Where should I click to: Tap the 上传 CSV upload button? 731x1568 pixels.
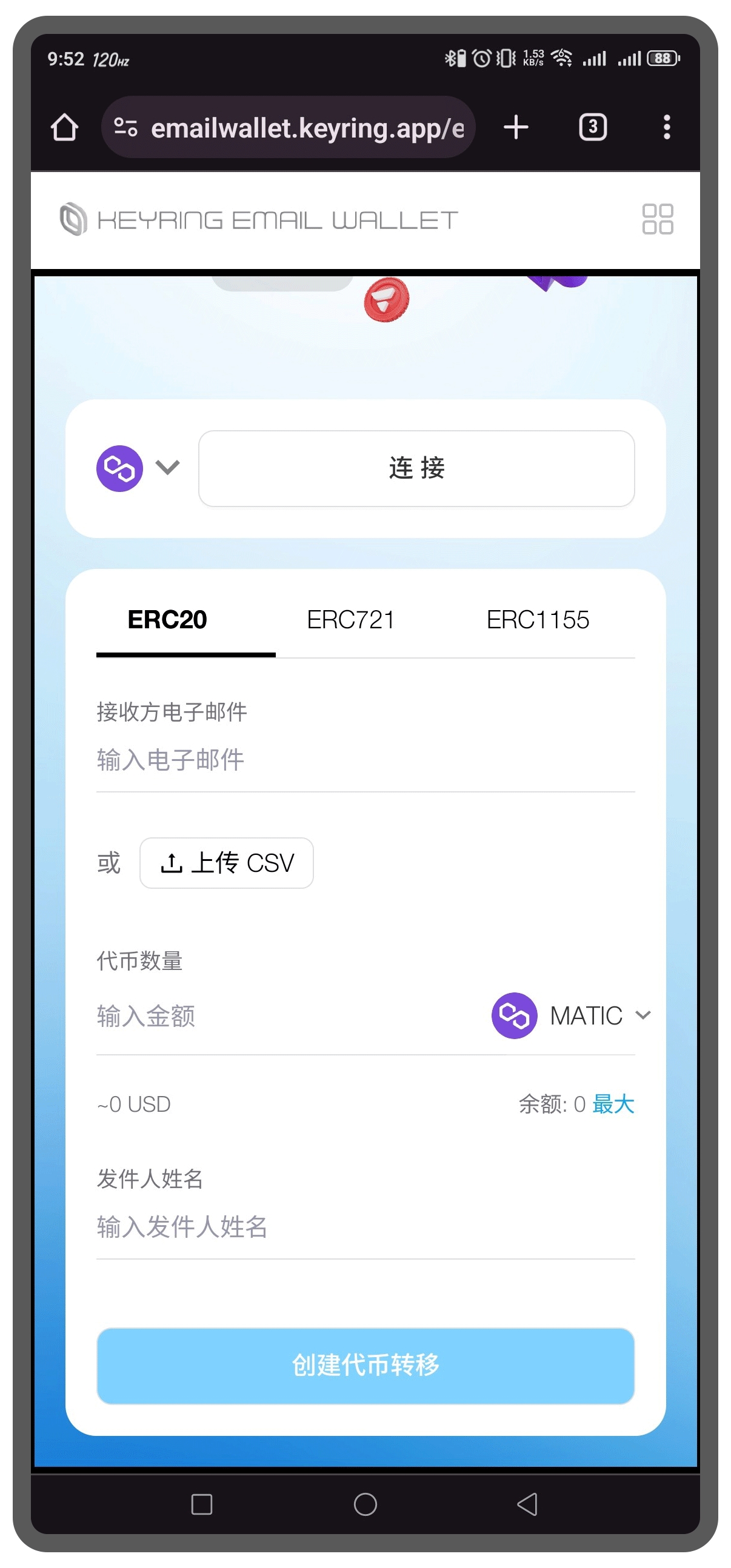click(x=227, y=863)
